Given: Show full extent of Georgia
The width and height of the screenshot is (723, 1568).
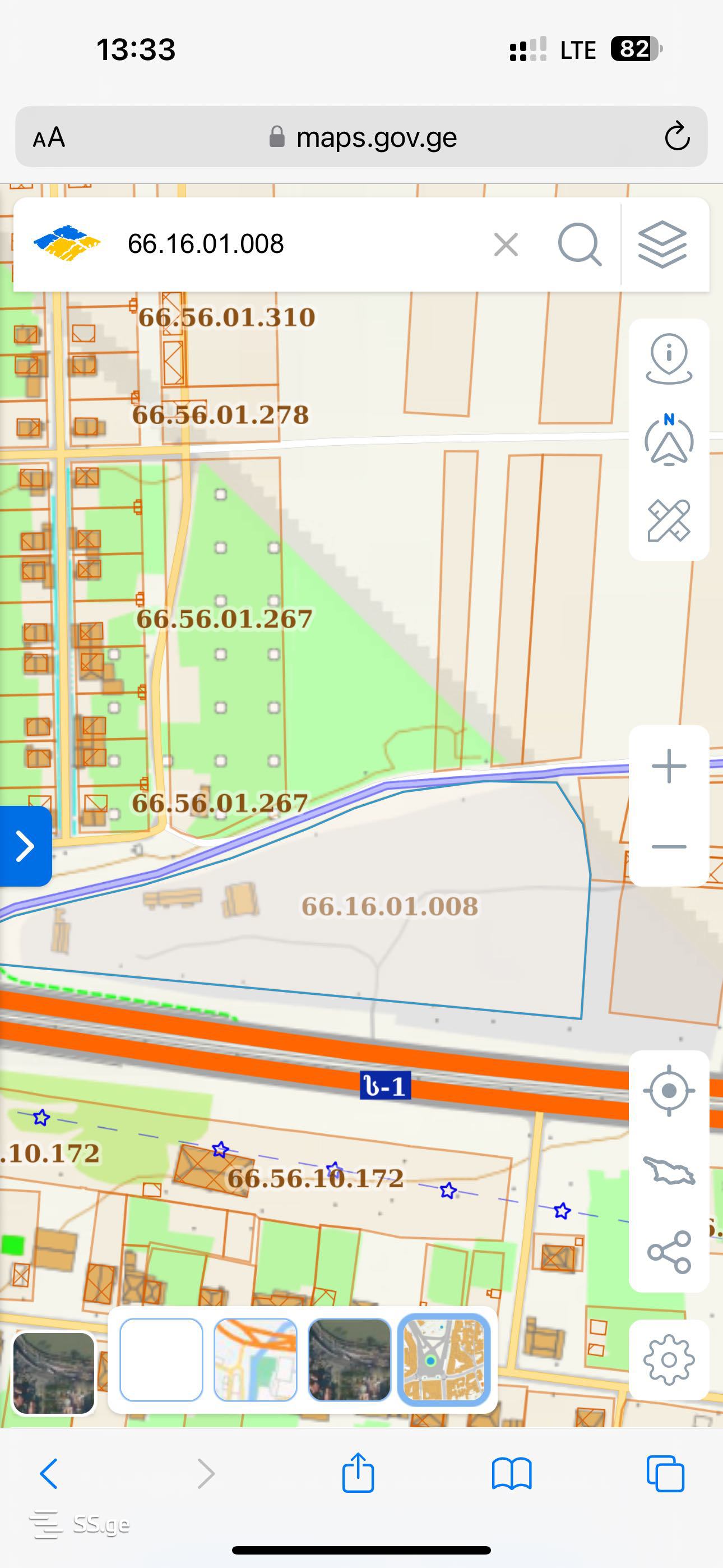Looking at the screenshot, I should click(668, 1171).
